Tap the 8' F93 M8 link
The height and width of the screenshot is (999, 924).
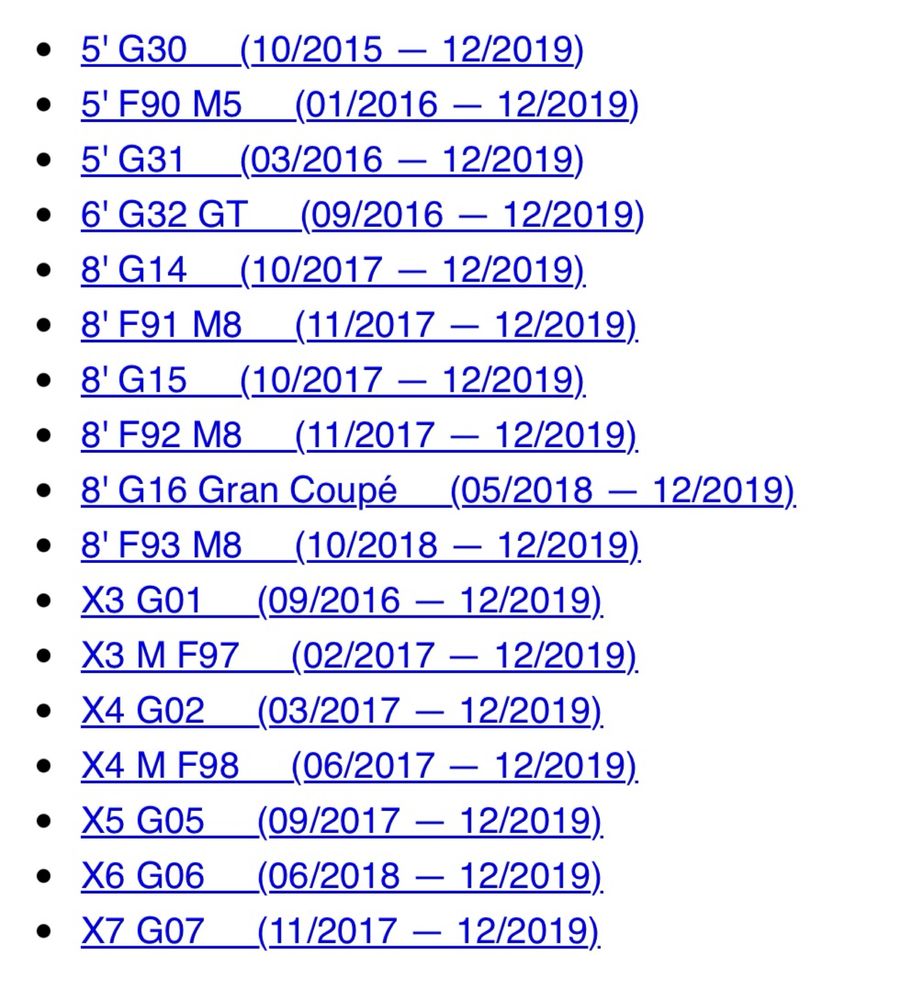[x=359, y=546]
